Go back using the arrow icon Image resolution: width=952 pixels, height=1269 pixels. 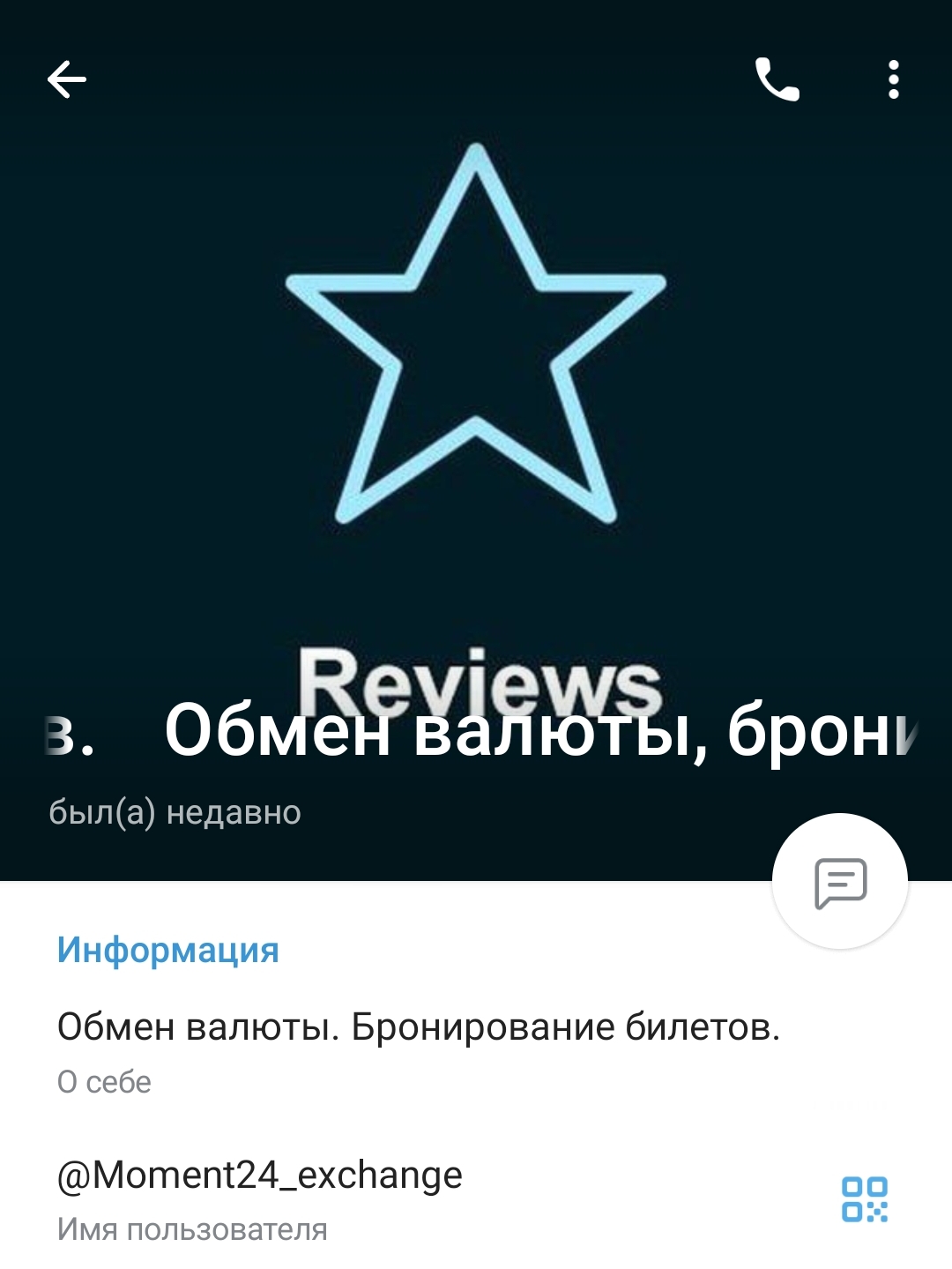(x=67, y=80)
